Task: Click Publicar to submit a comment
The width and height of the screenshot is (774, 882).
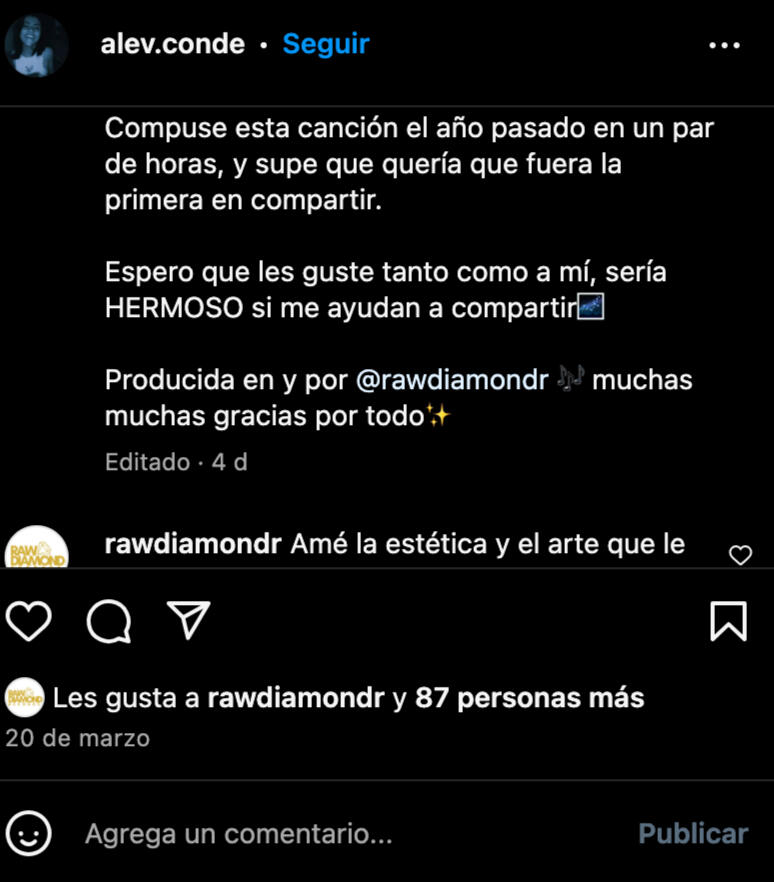Action: pos(692,833)
